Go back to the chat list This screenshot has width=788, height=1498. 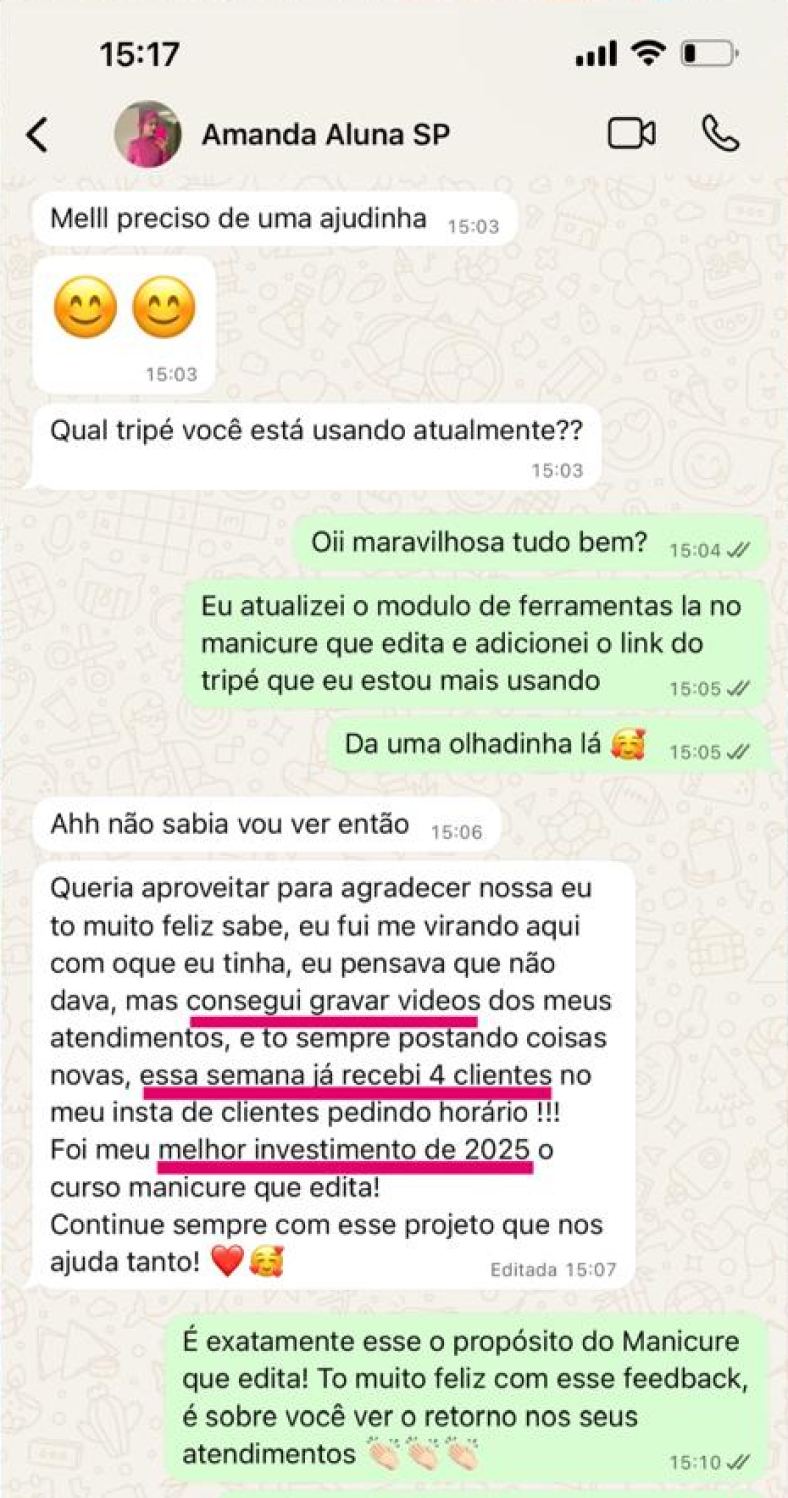point(37,134)
